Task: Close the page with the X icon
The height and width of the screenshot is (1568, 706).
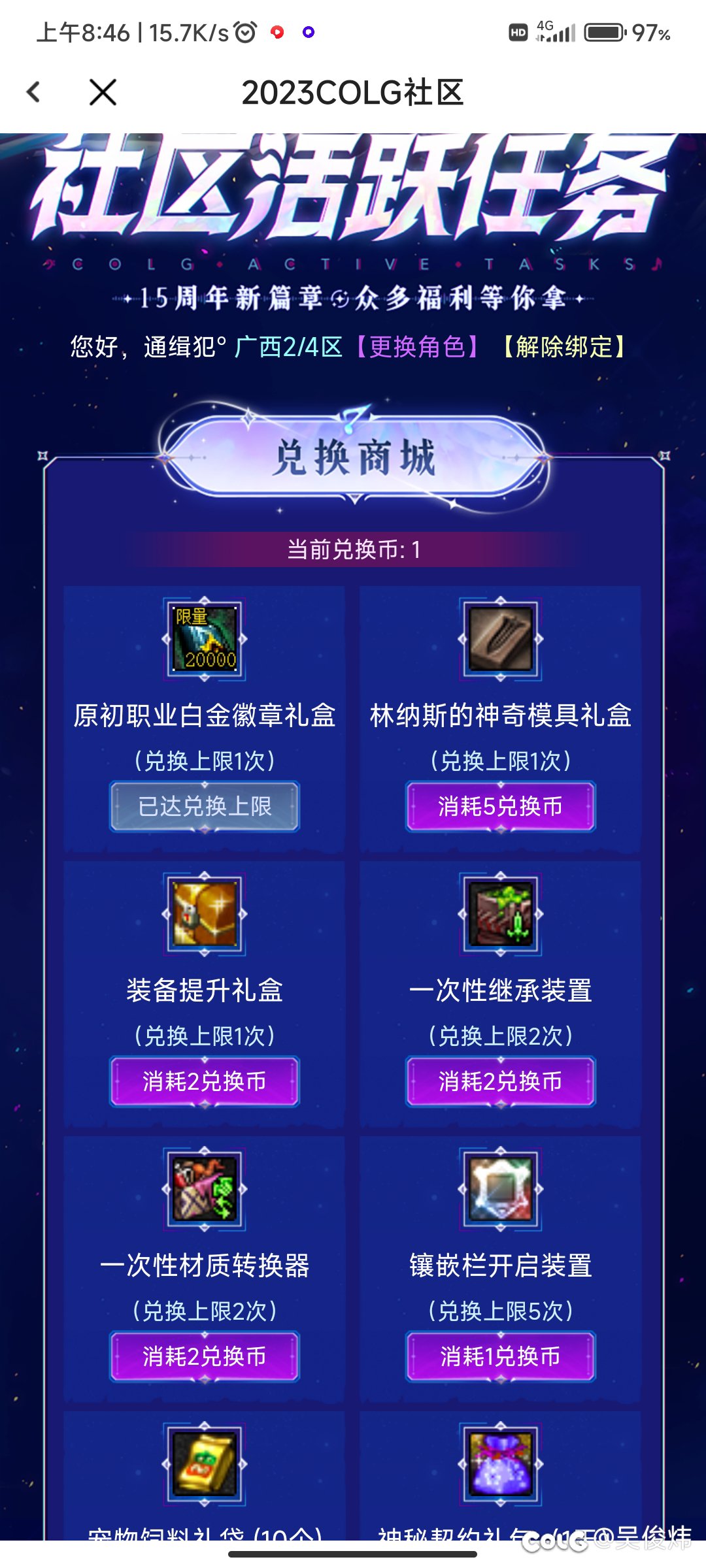Action: (x=101, y=91)
